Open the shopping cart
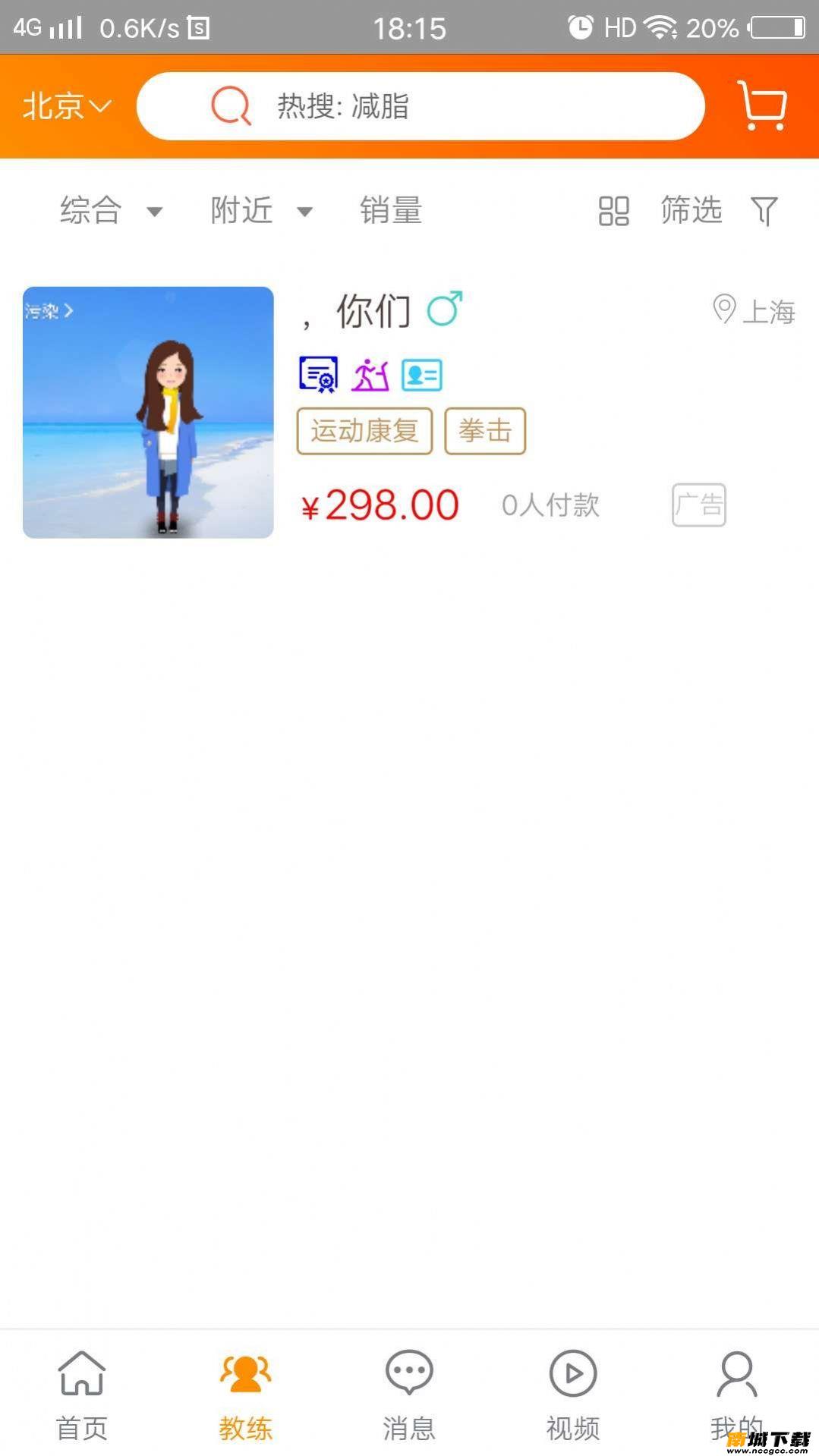Image resolution: width=819 pixels, height=1456 pixels. pos(762,106)
